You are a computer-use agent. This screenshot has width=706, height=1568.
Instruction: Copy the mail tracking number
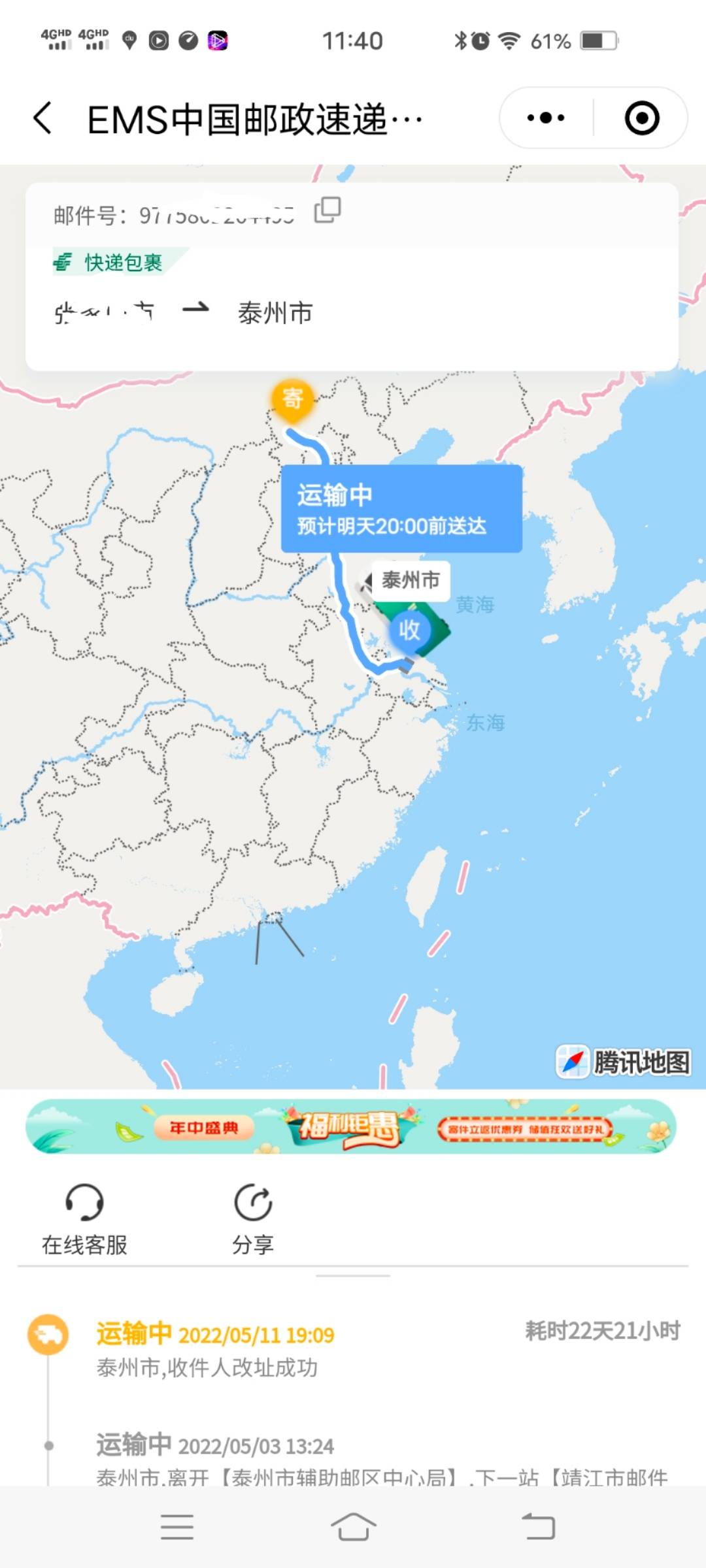click(x=328, y=210)
